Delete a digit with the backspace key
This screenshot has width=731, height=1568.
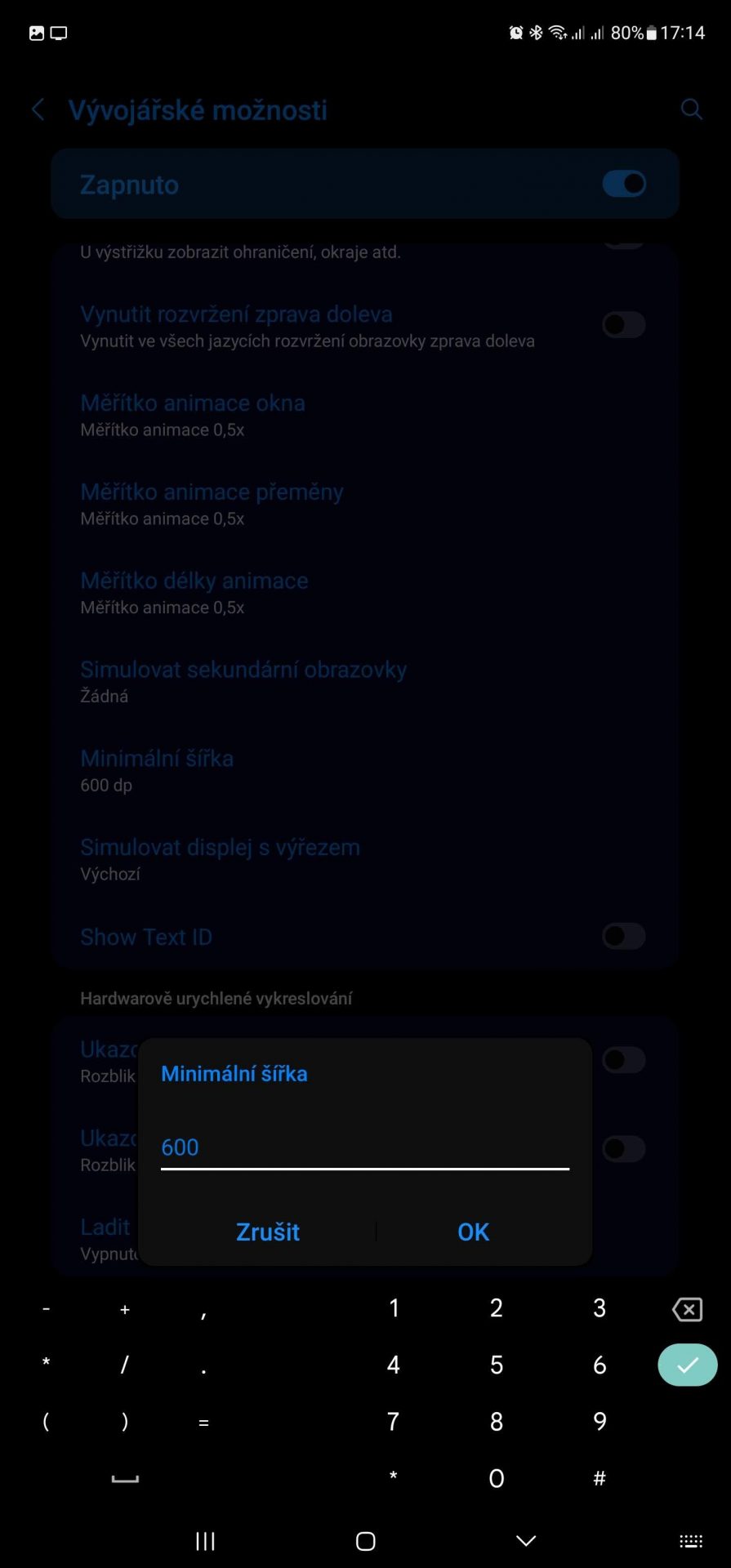click(687, 1309)
